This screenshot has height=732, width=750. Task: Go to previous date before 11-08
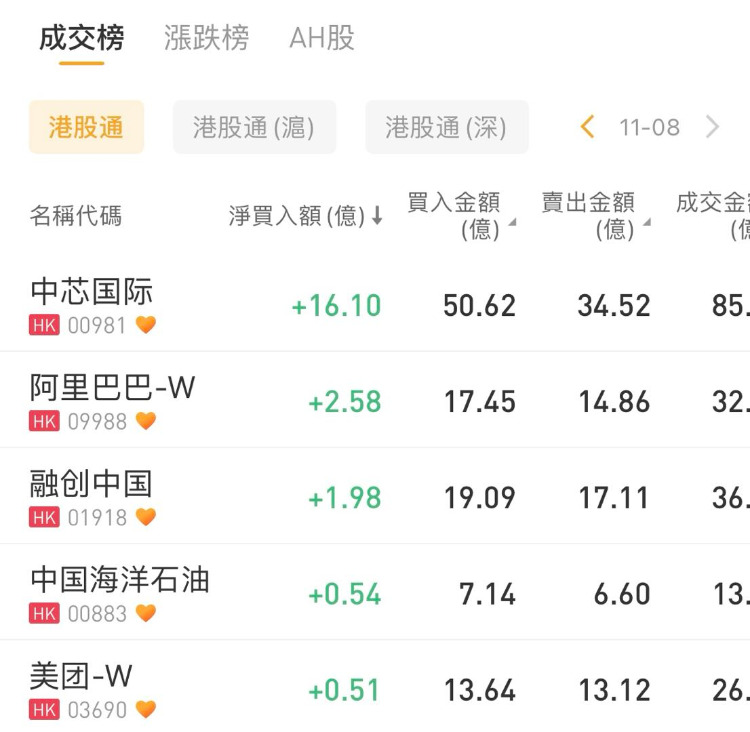[x=588, y=127]
